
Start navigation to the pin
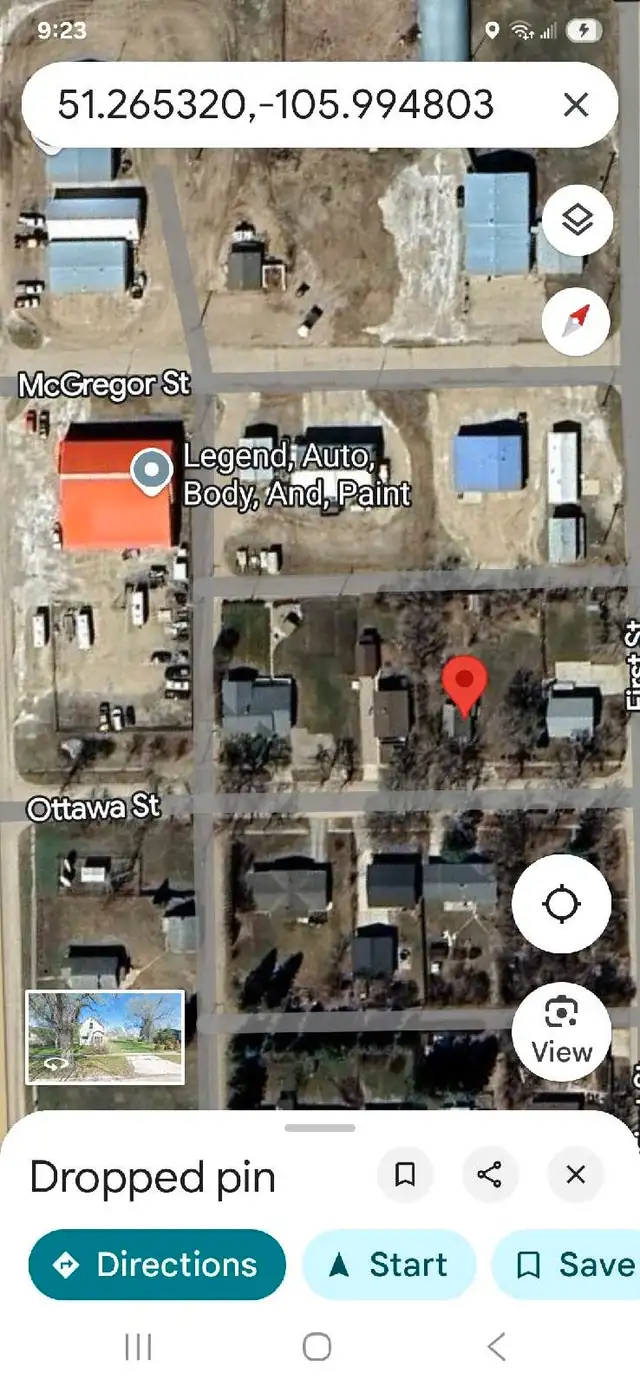point(389,1265)
